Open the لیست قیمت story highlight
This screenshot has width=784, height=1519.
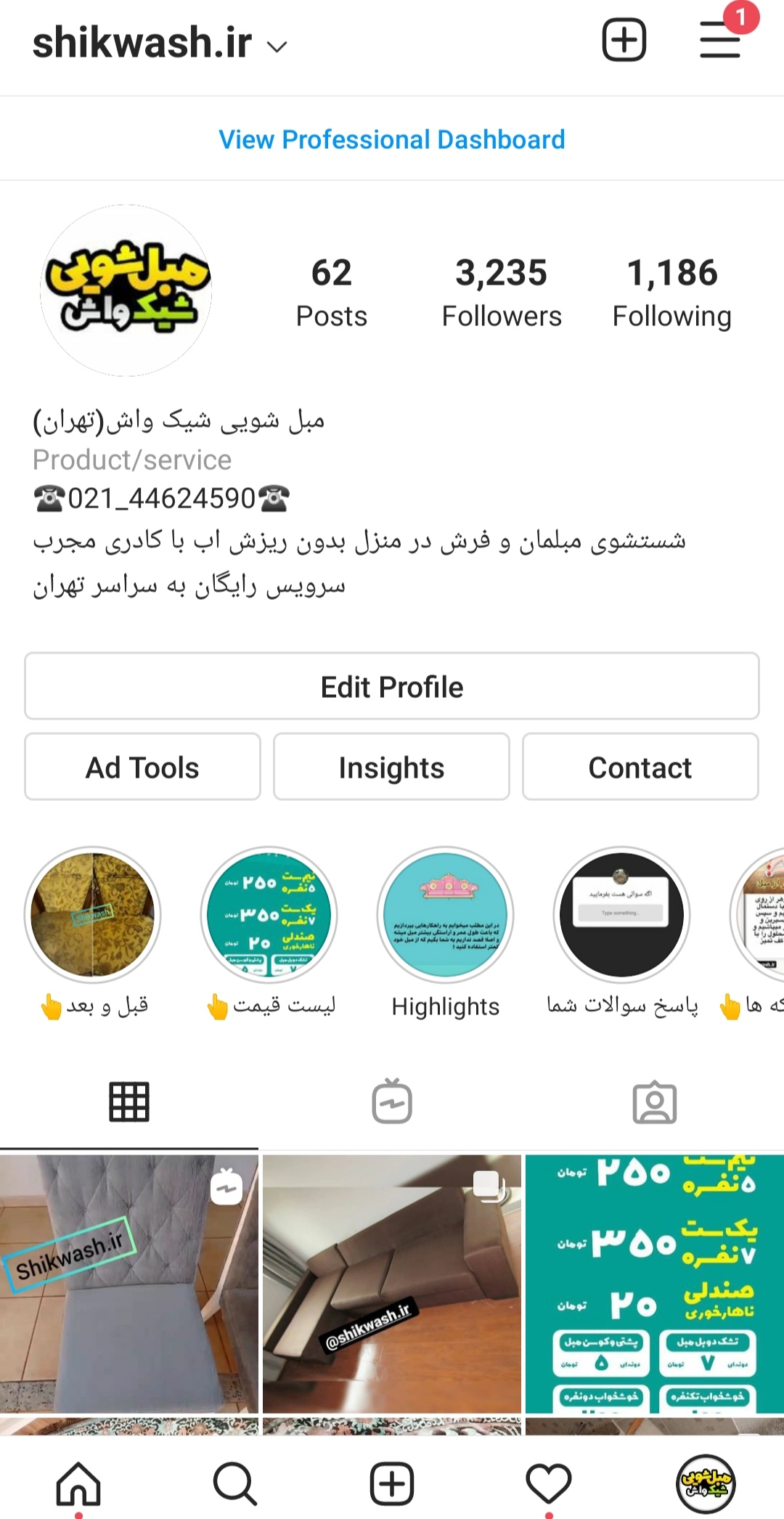pyautogui.click(x=269, y=915)
